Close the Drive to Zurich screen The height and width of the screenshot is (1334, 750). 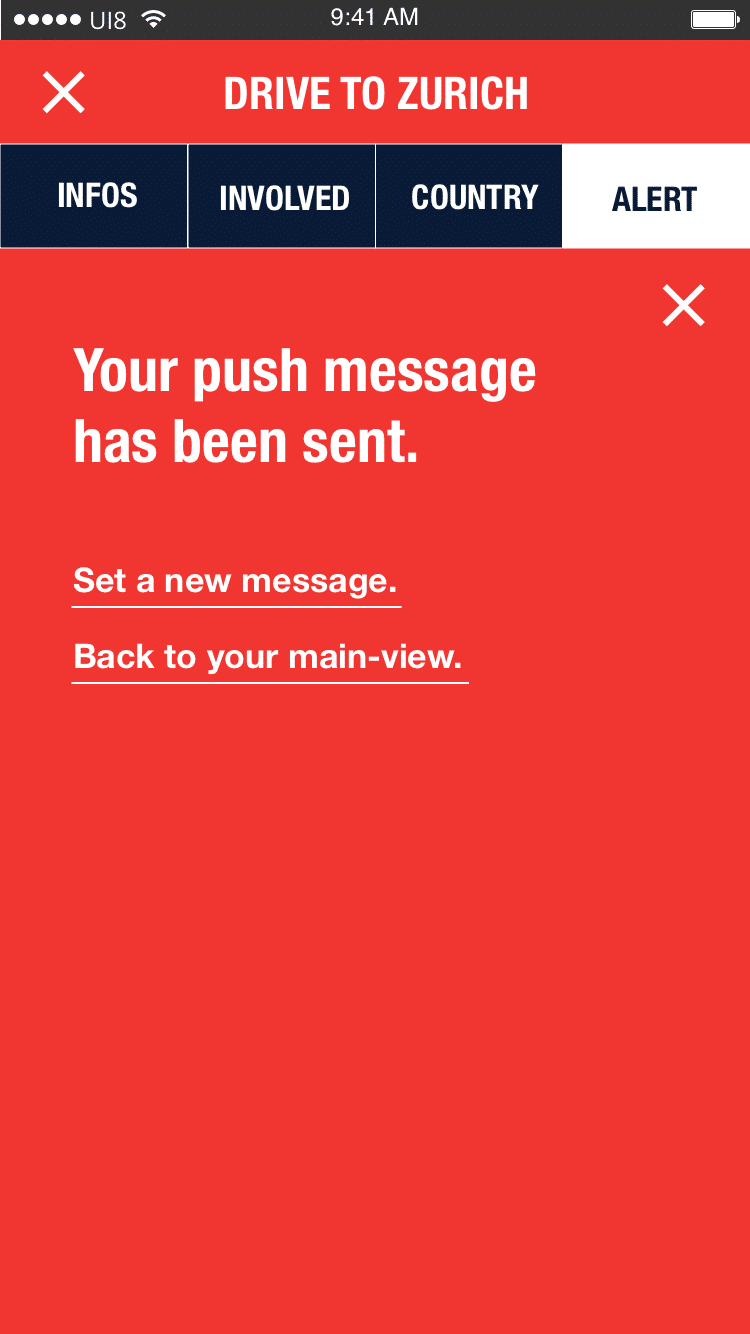(x=64, y=93)
